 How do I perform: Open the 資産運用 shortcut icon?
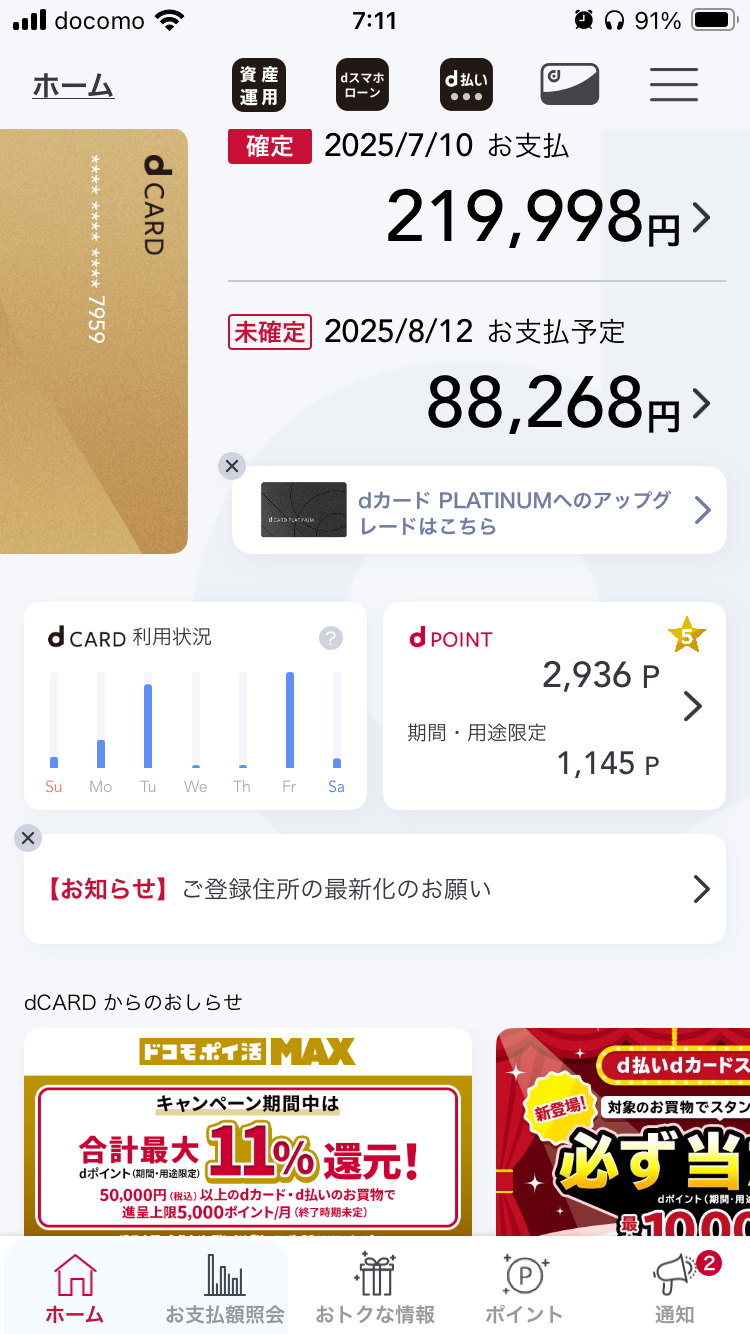tap(259, 85)
